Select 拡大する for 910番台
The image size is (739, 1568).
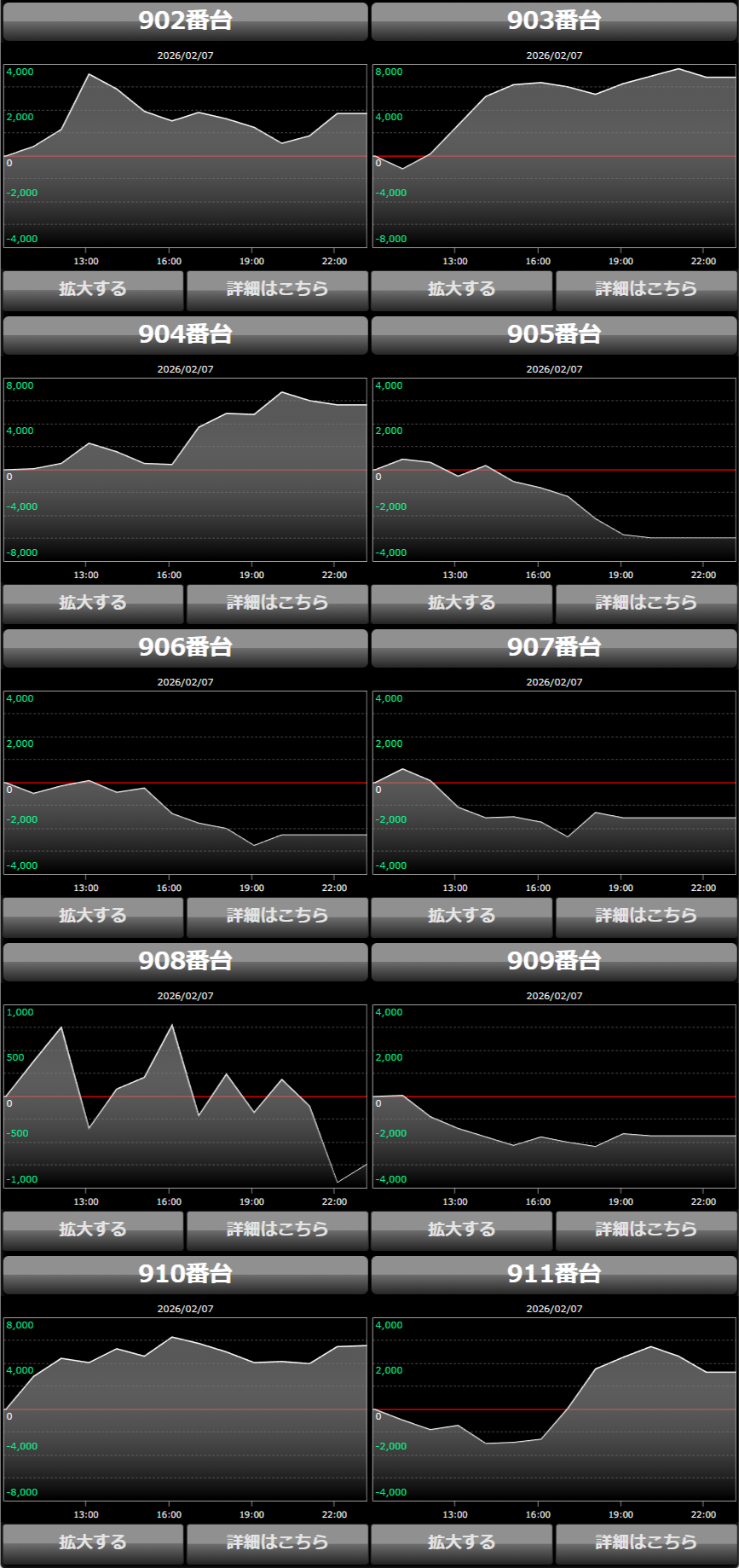coord(93,1542)
